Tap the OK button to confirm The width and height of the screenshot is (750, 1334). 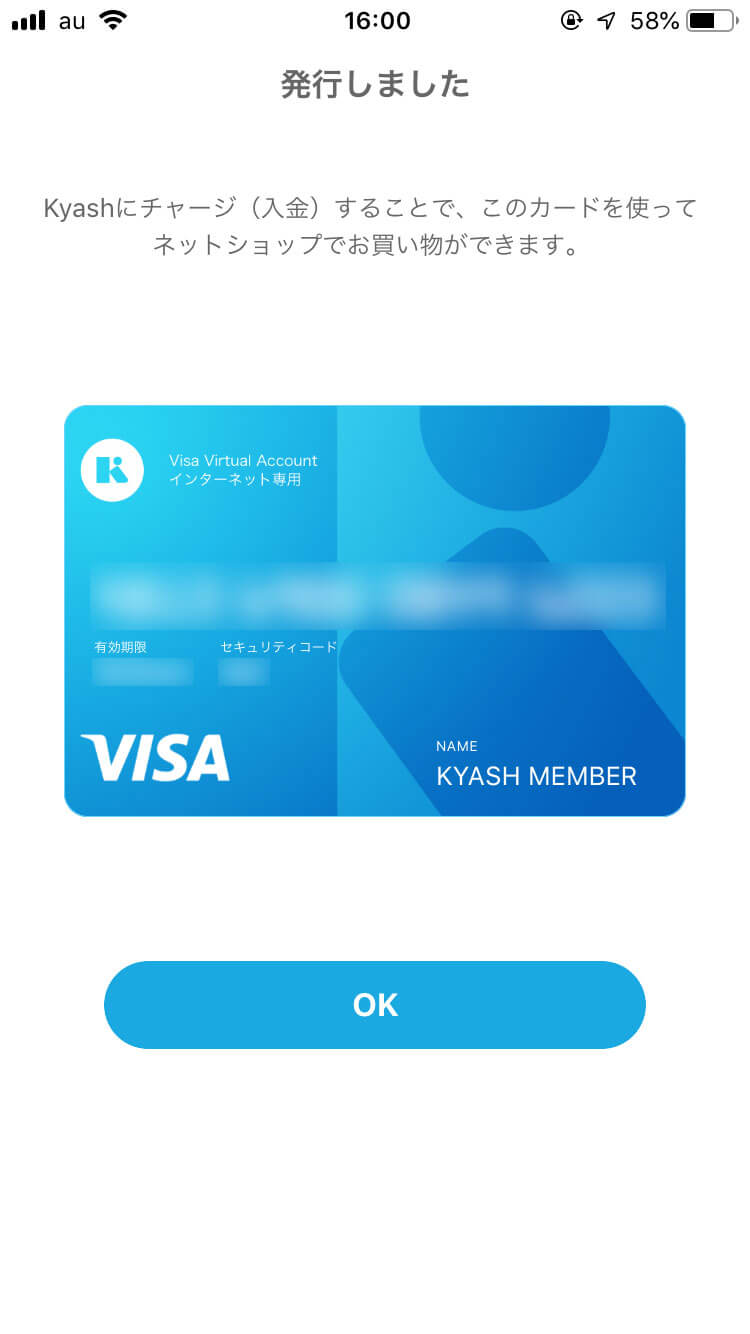(x=375, y=1005)
